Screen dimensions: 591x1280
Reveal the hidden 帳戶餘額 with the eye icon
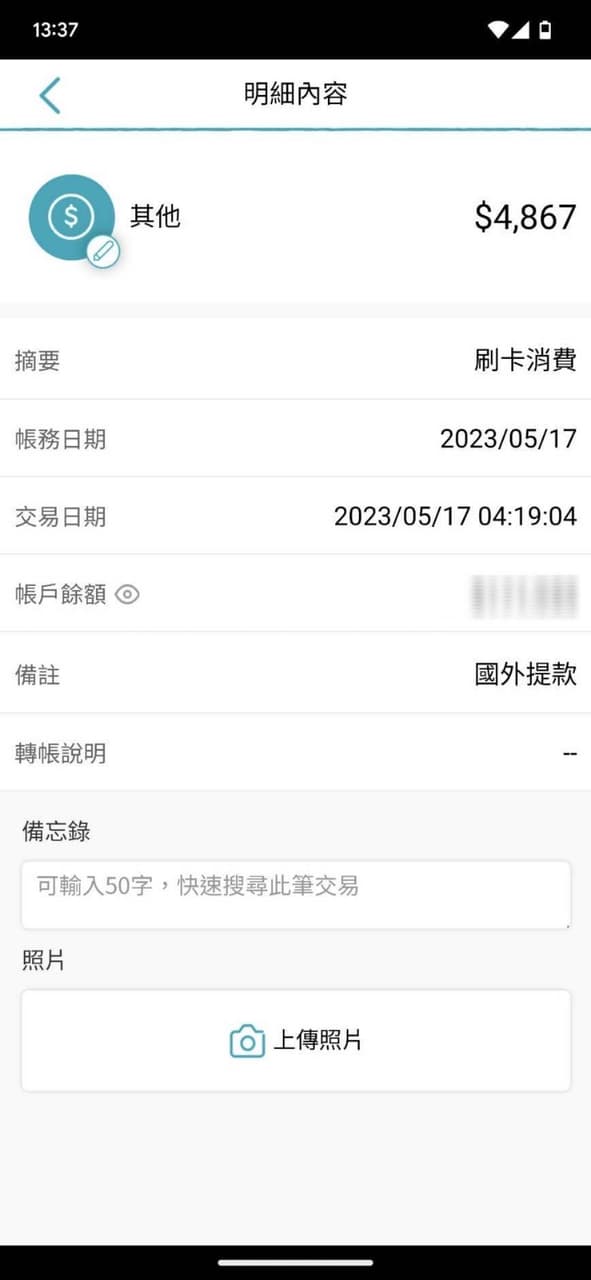pos(127,595)
